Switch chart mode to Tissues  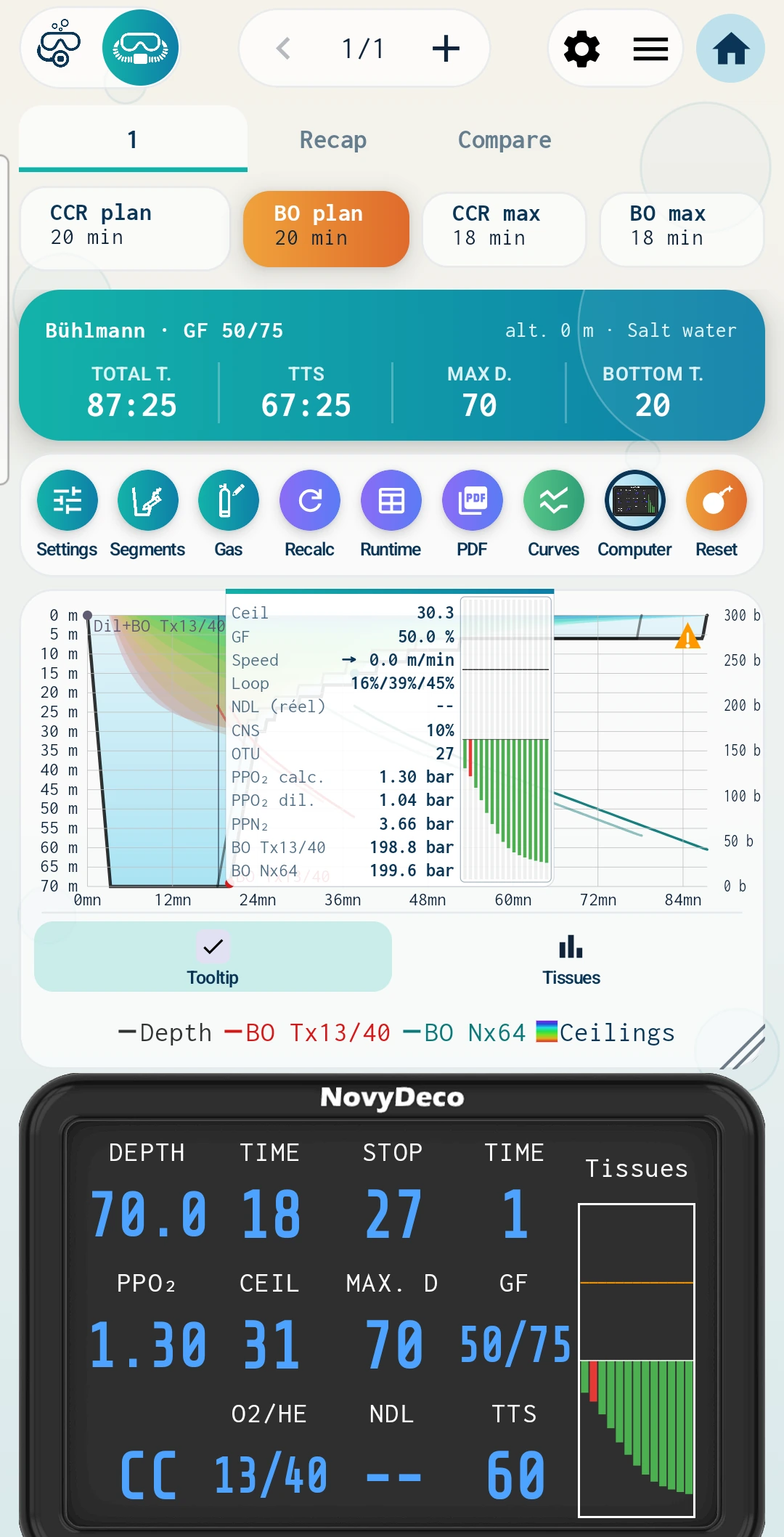pyautogui.click(x=571, y=957)
